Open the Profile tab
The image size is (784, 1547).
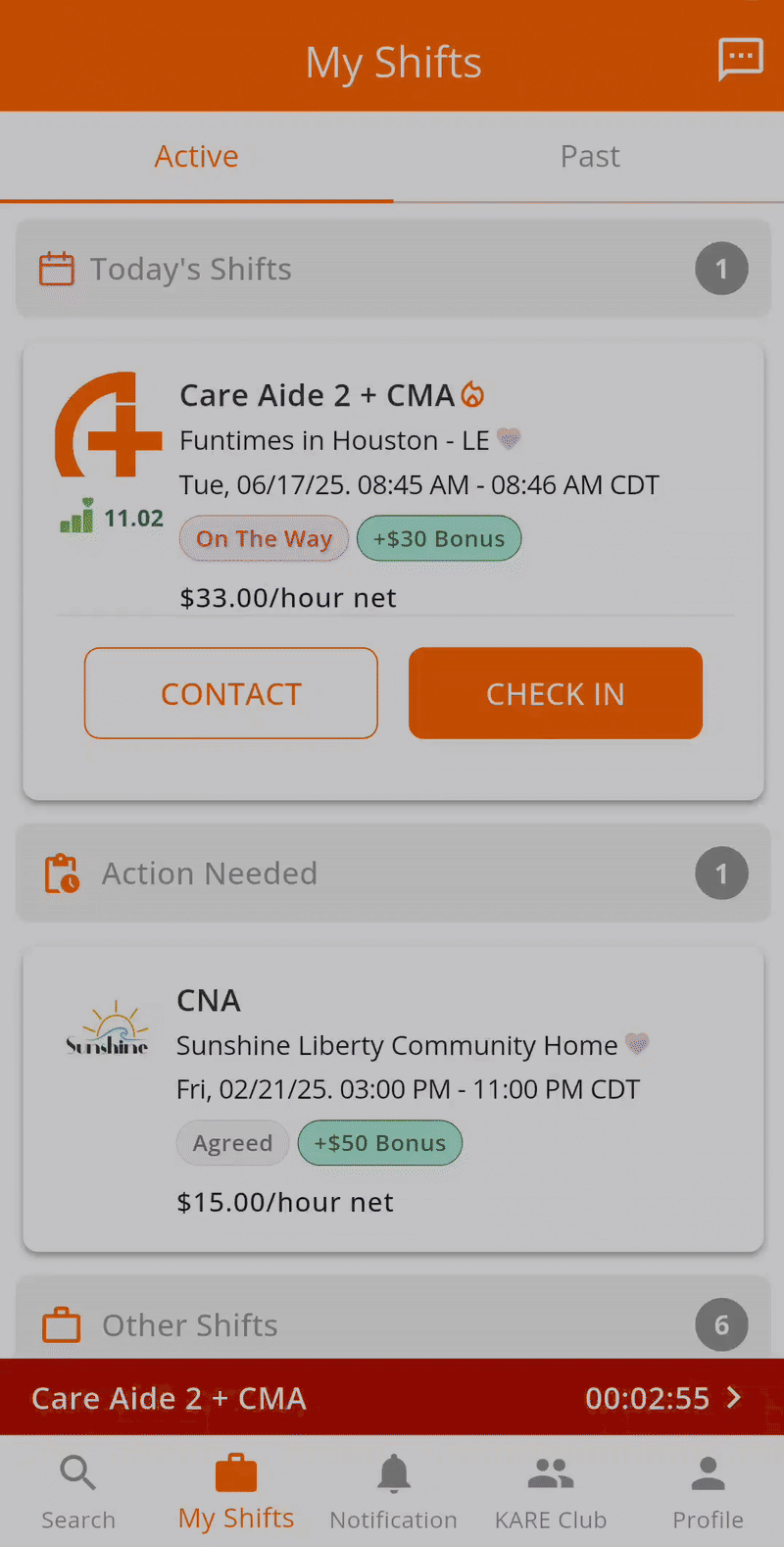(708, 1492)
